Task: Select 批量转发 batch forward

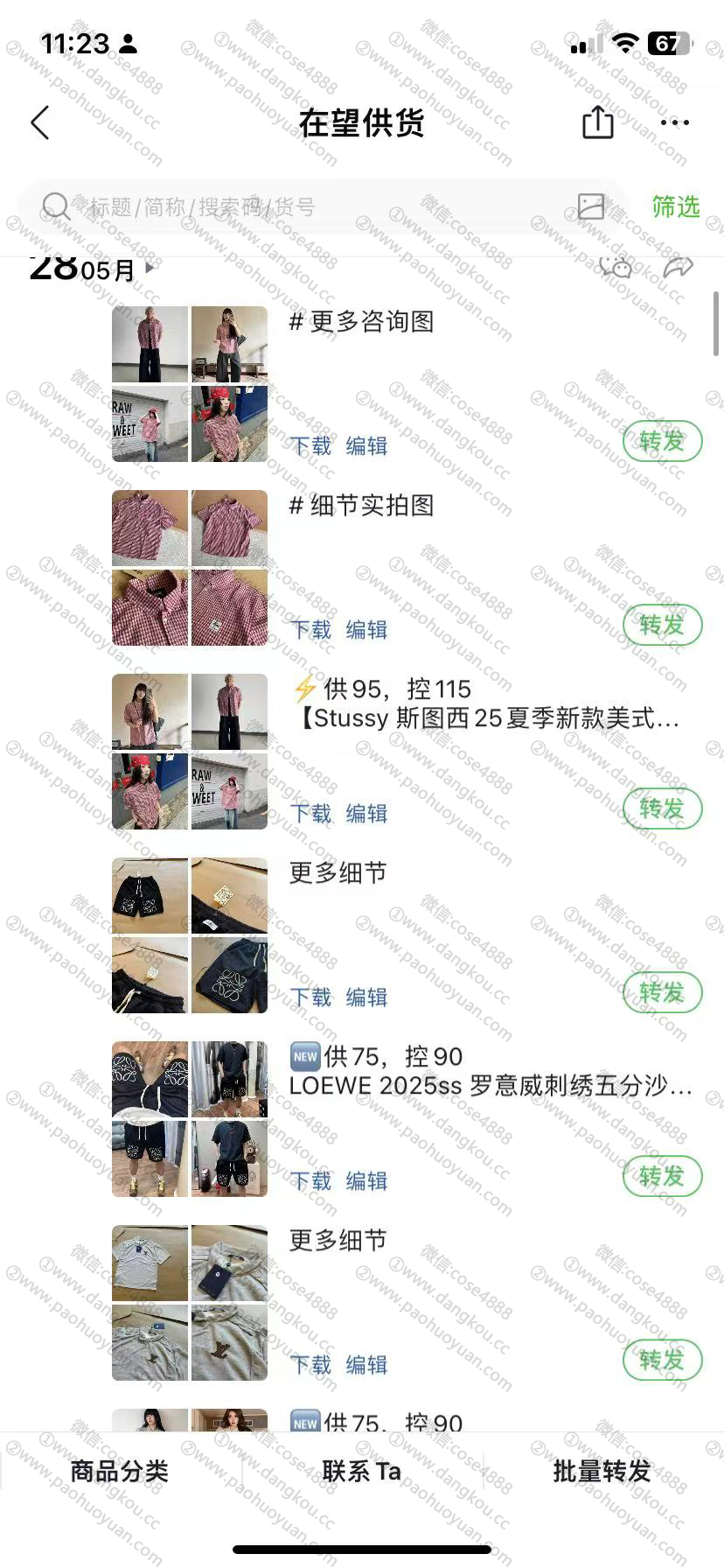Action: tap(602, 1471)
